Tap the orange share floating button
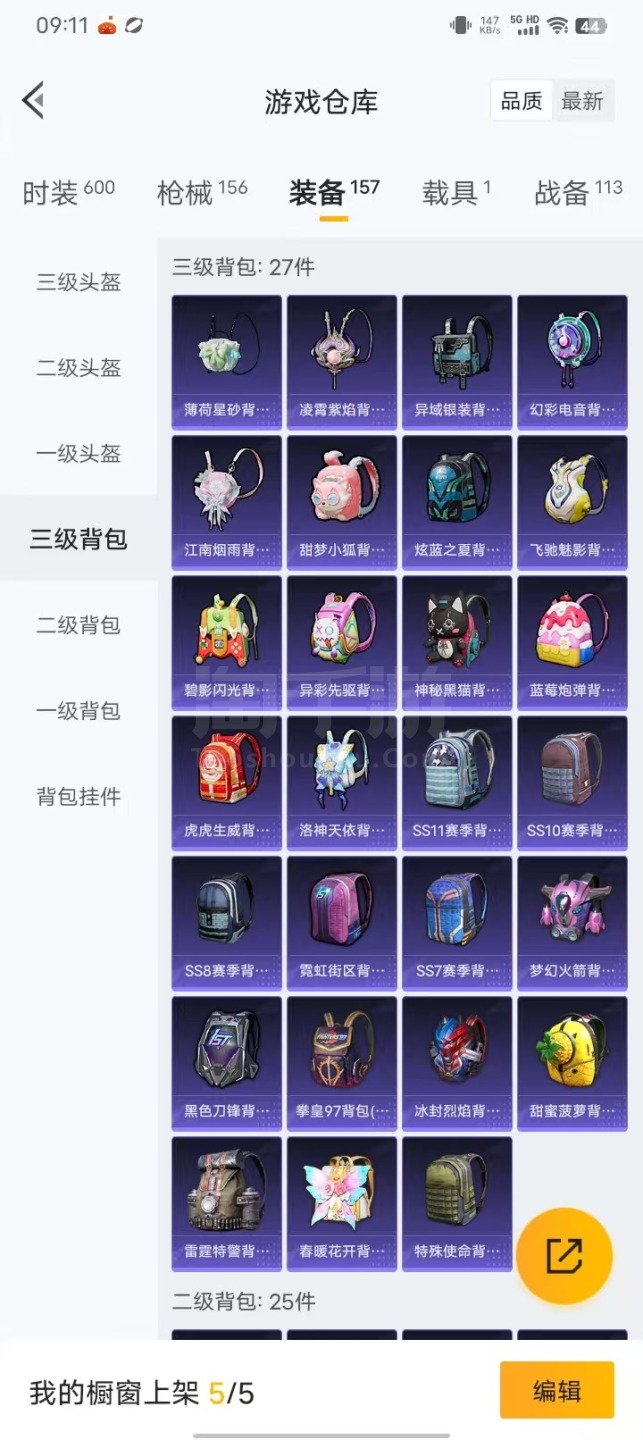Viewport: 643px width, 1440px height. point(564,1256)
